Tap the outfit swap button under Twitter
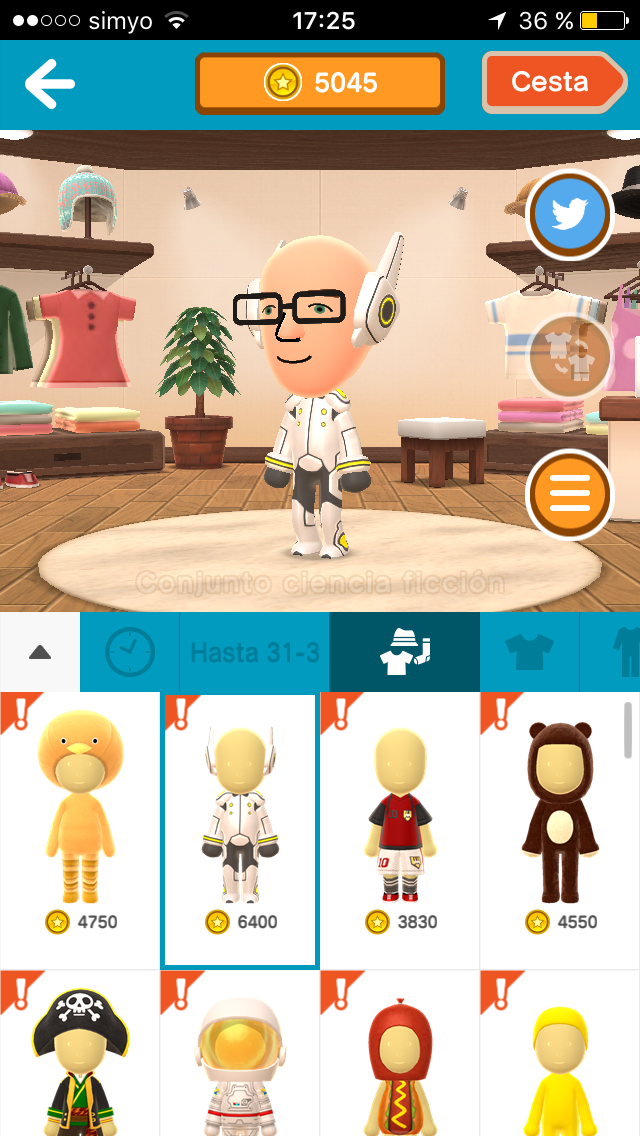 [x=569, y=356]
